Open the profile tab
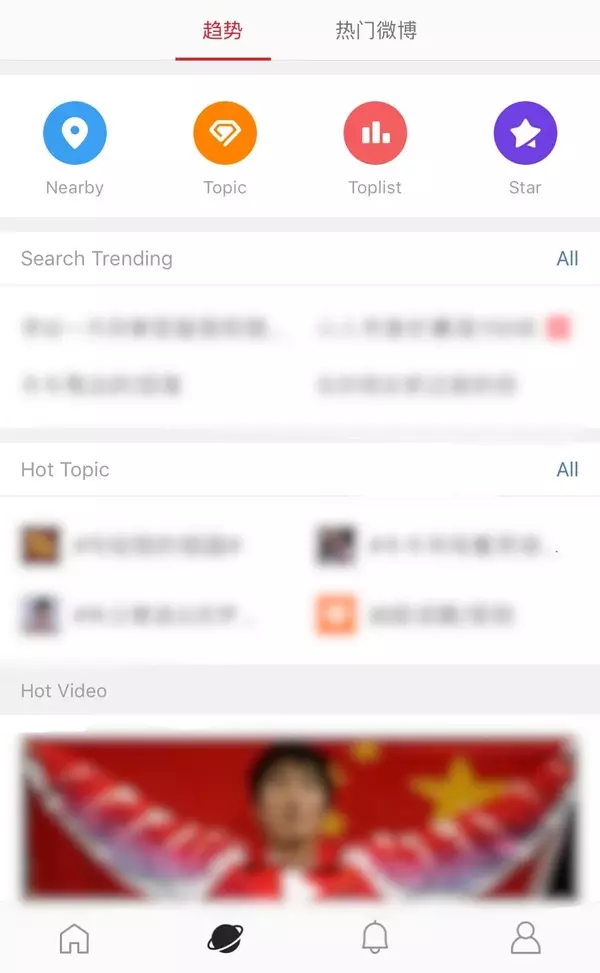This screenshot has width=600, height=973. coord(525,938)
